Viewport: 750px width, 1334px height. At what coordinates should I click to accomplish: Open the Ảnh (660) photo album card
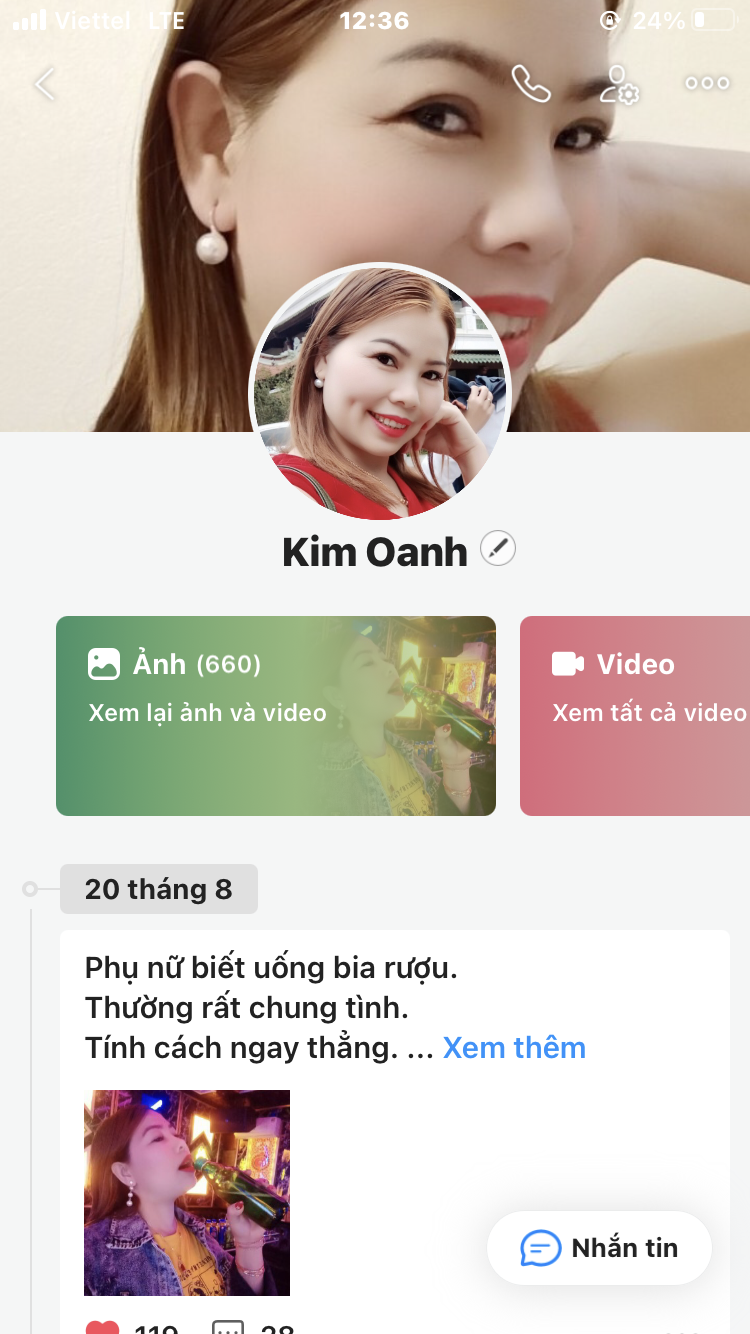[x=276, y=715]
